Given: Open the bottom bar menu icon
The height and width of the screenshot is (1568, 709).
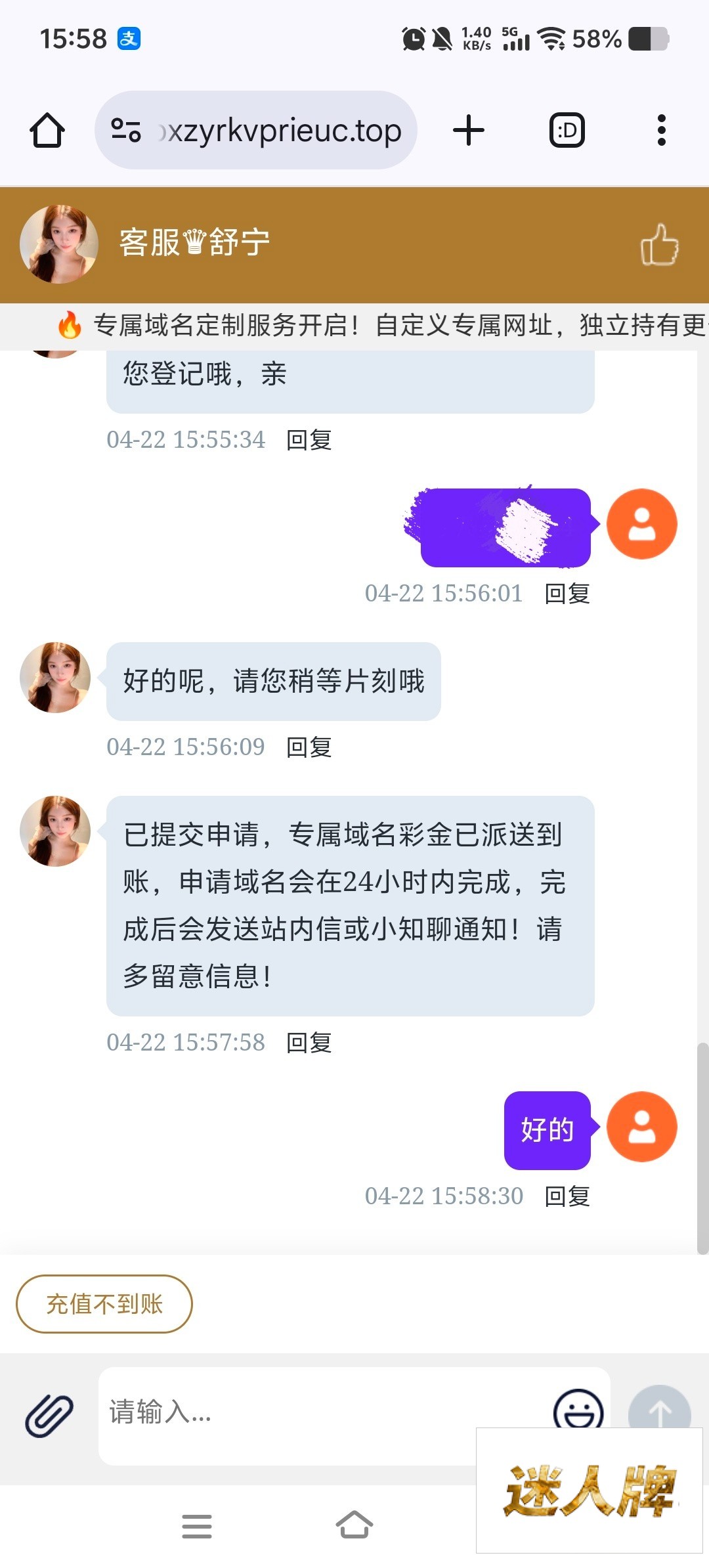Looking at the screenshot, I should pos(197,1526).
